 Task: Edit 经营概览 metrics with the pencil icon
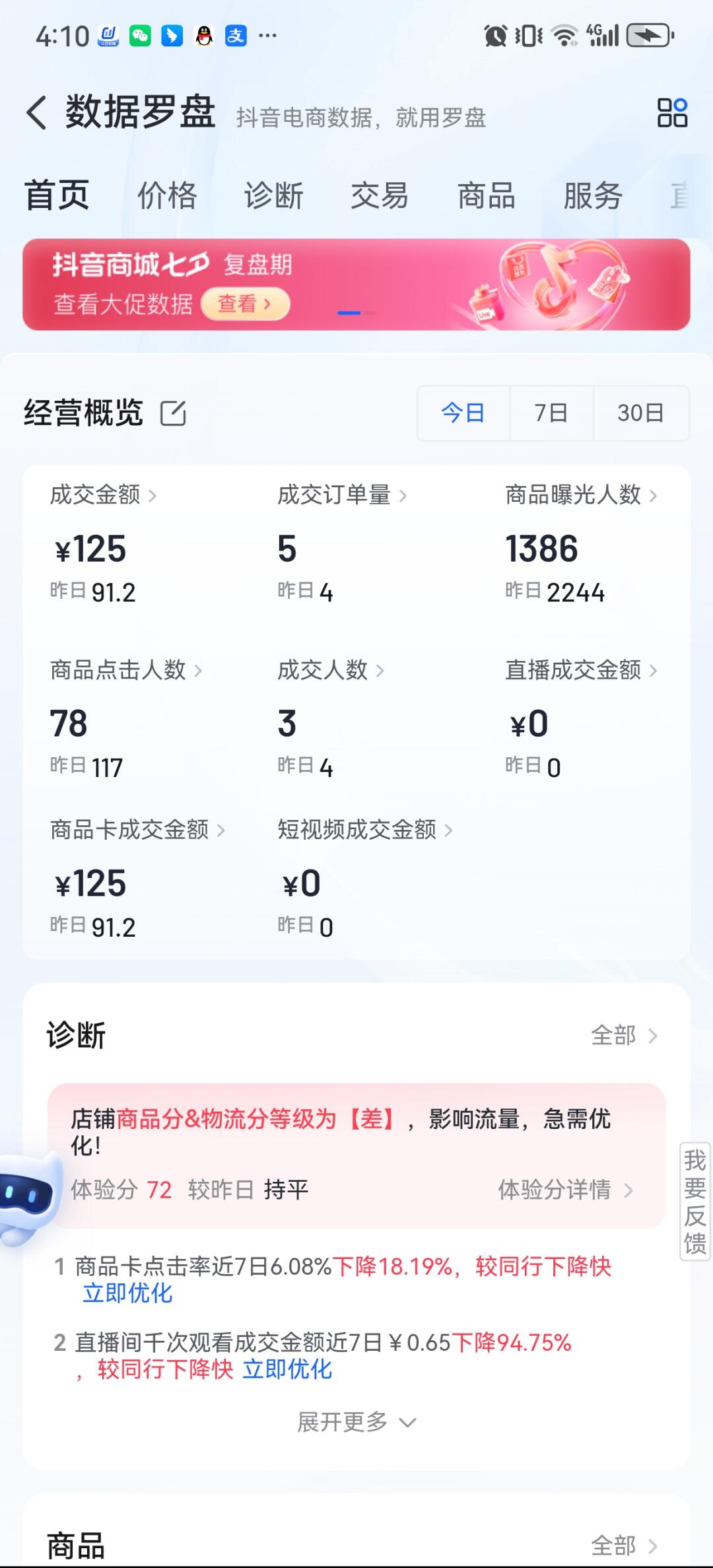click(173, 413)
